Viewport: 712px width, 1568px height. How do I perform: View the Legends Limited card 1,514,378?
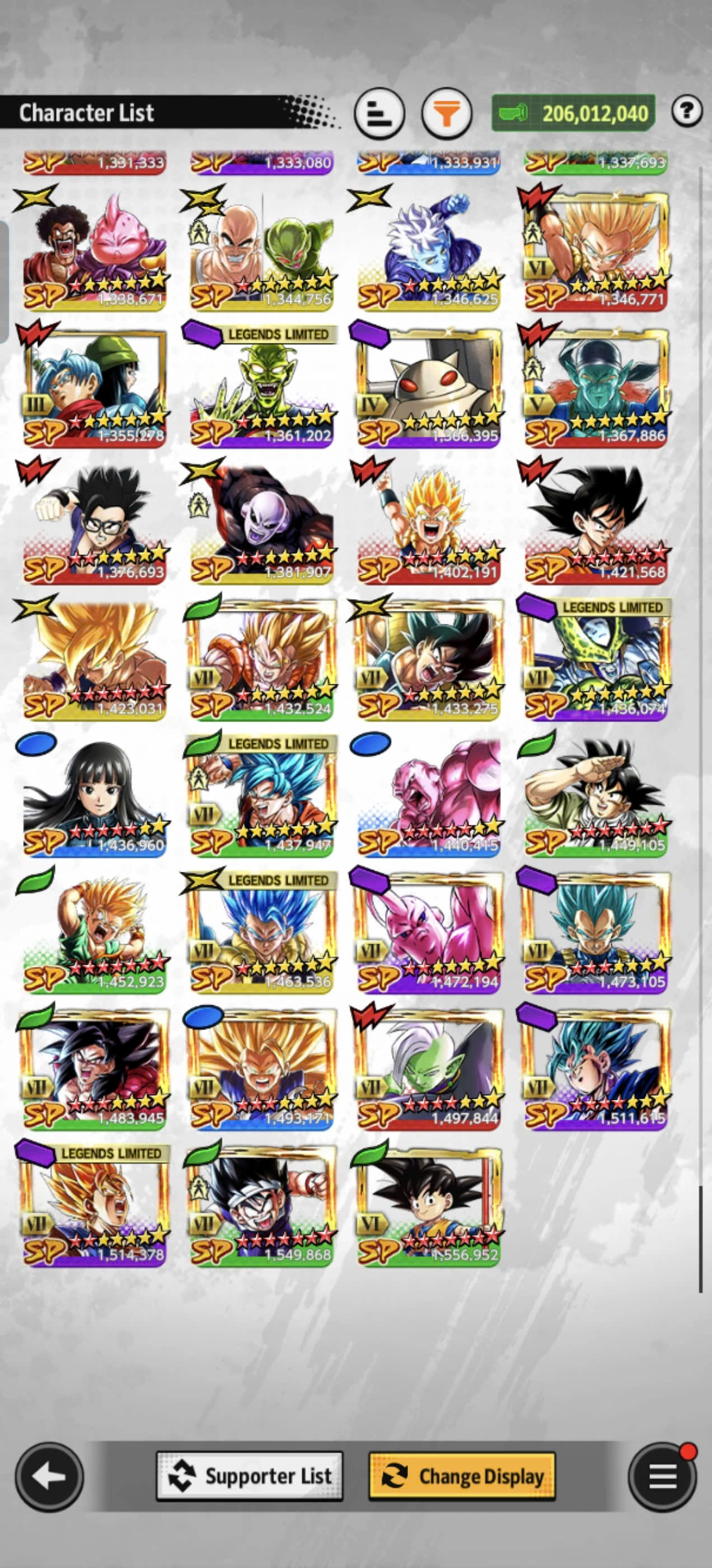pos(95,1206)
